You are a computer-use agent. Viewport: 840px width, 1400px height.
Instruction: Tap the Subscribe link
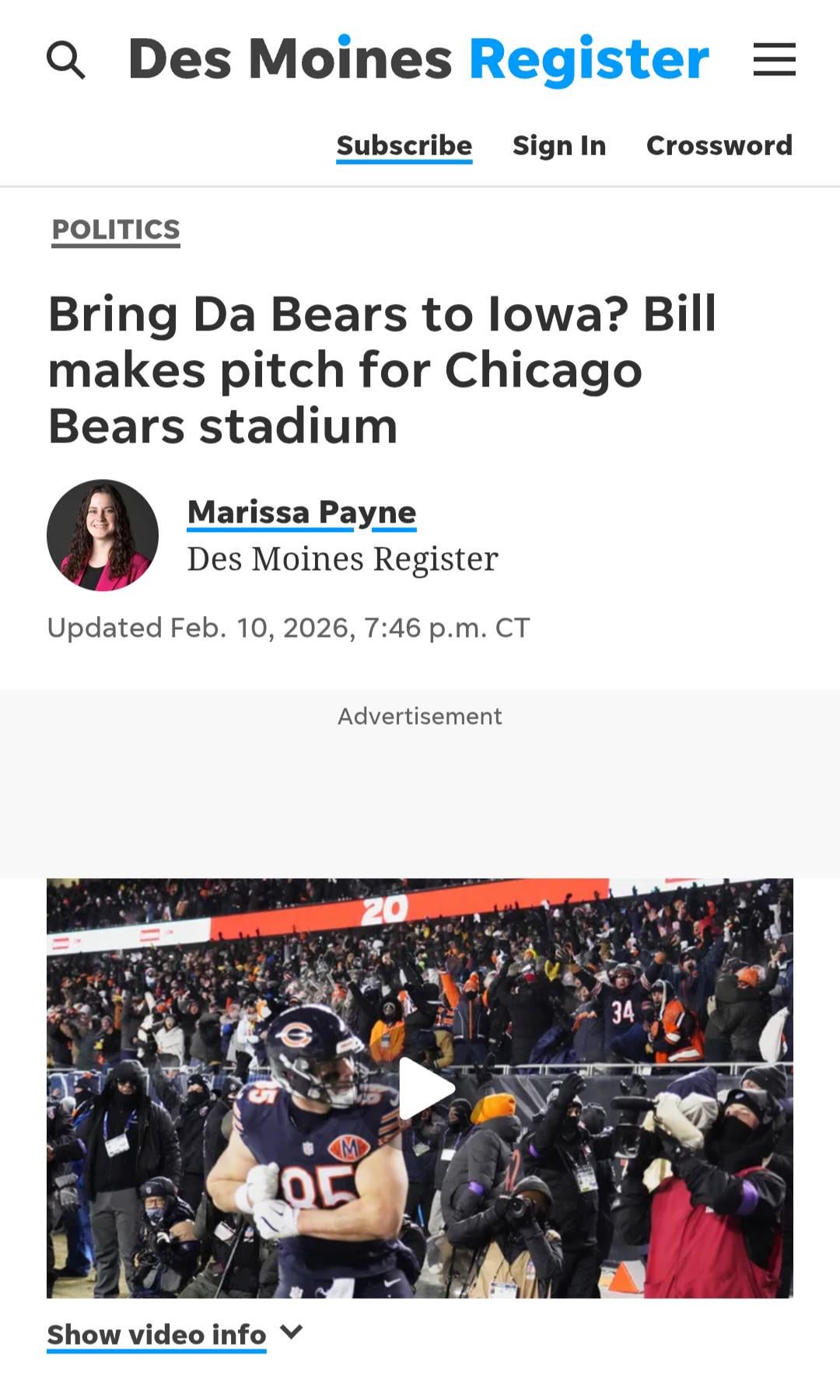404,145
